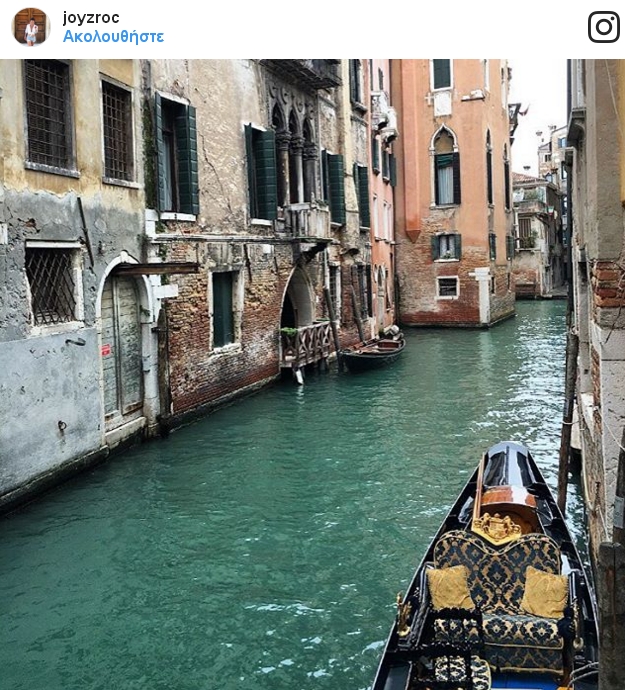The width and height of the screenshot is (625, 690).
Task: Open joyzroc's profile picture
Action: tap(31, 27)
